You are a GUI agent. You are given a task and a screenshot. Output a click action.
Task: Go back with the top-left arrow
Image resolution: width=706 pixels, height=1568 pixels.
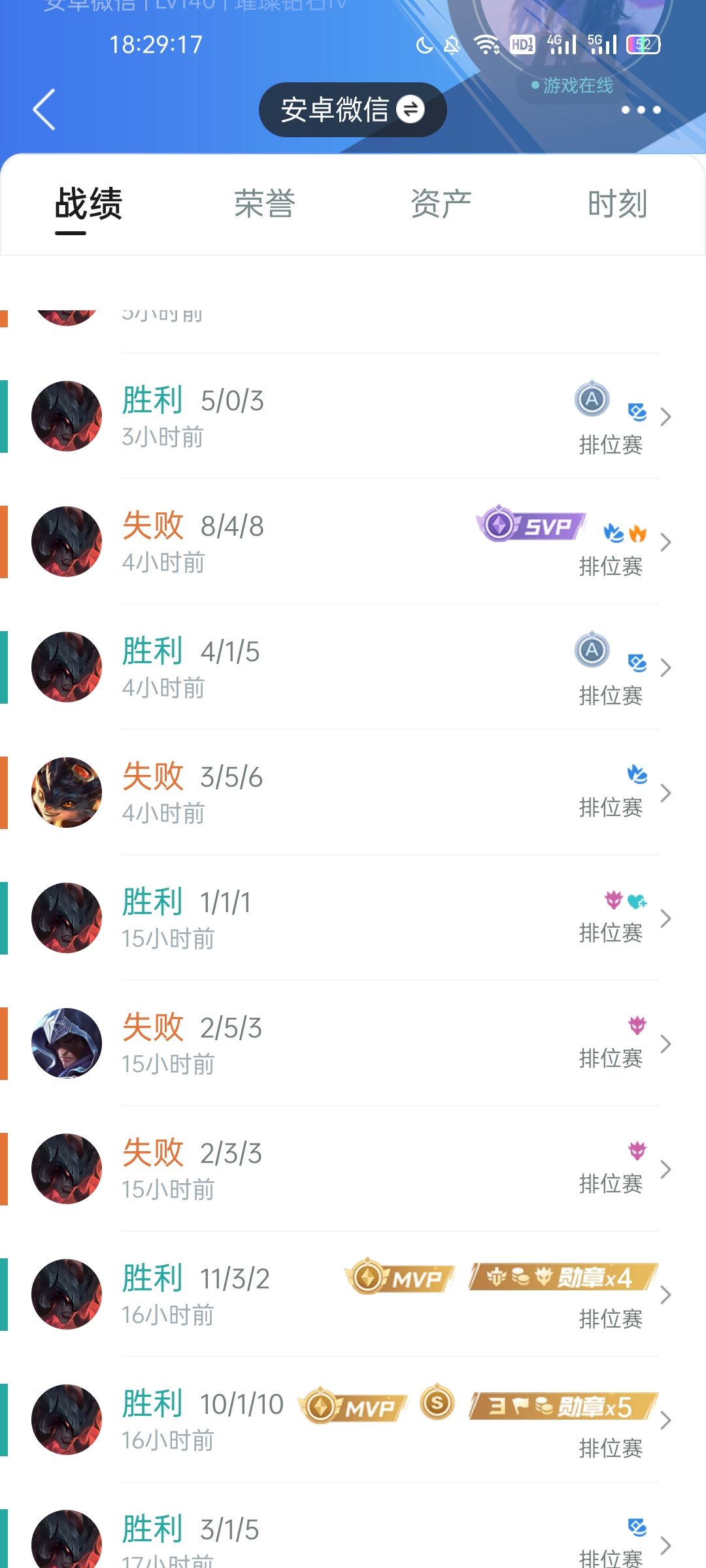point(44,110)
